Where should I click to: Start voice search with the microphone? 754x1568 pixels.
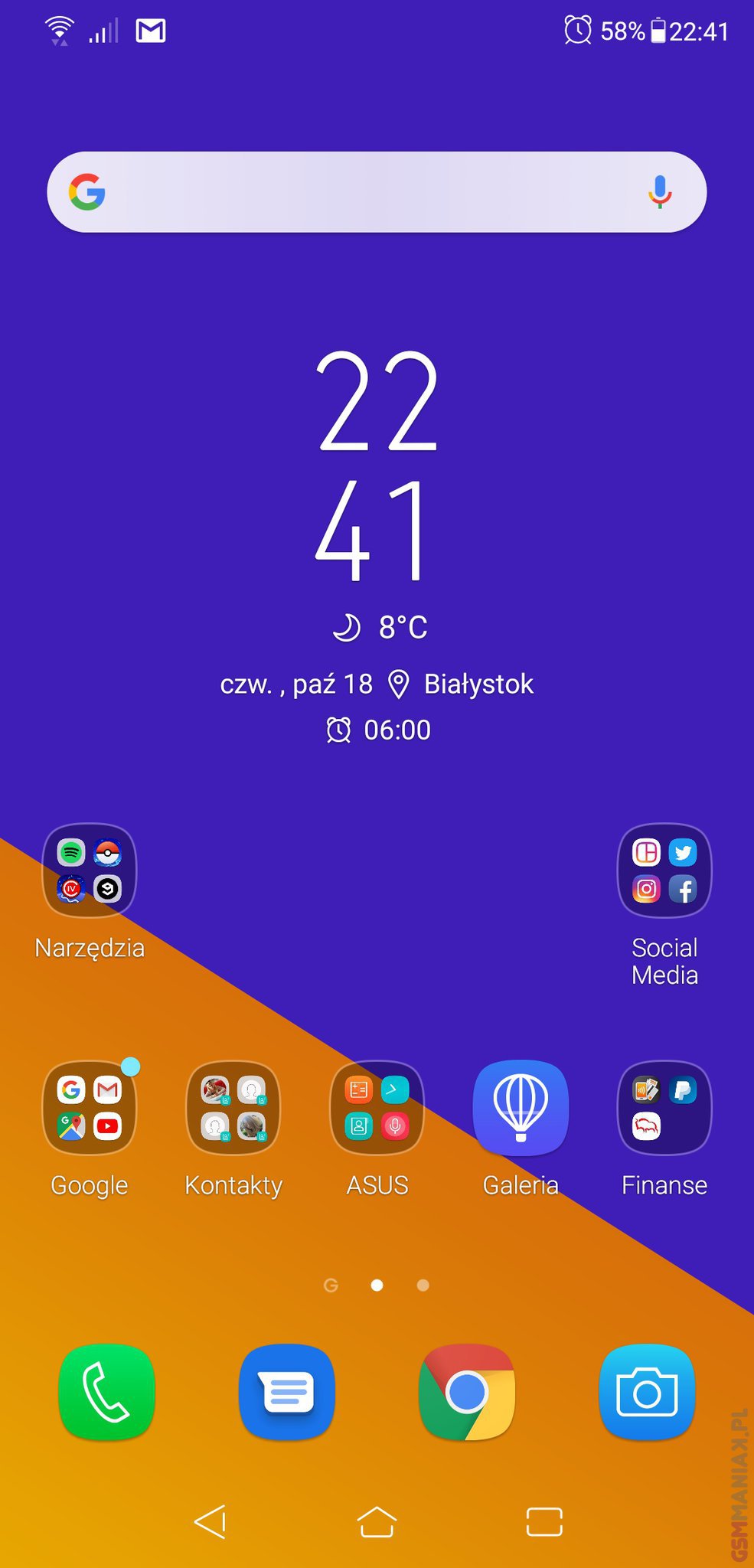(659, 192)
